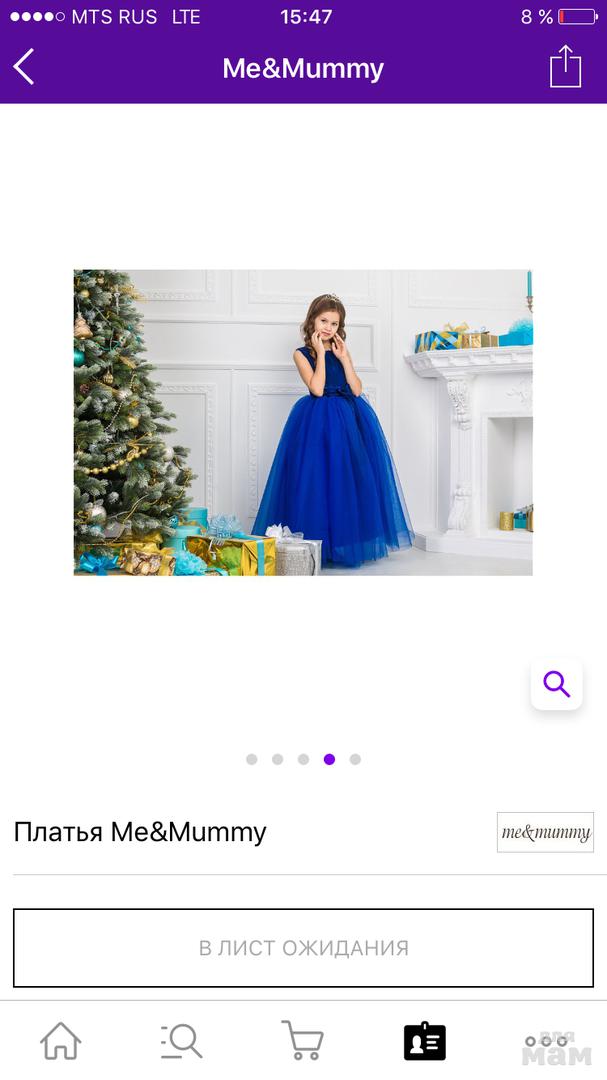The image size is (607, 1080).
Task: Go back using the header arrow
Action: coord(24,68)
